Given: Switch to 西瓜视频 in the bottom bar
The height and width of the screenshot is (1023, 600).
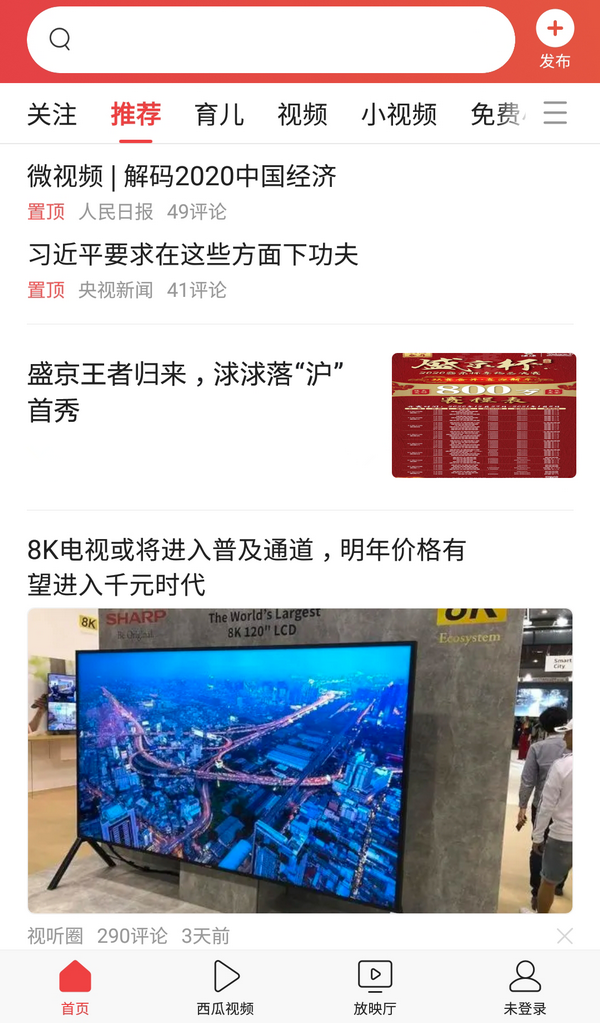Looking at the screenshot, I should coord(225,986).
